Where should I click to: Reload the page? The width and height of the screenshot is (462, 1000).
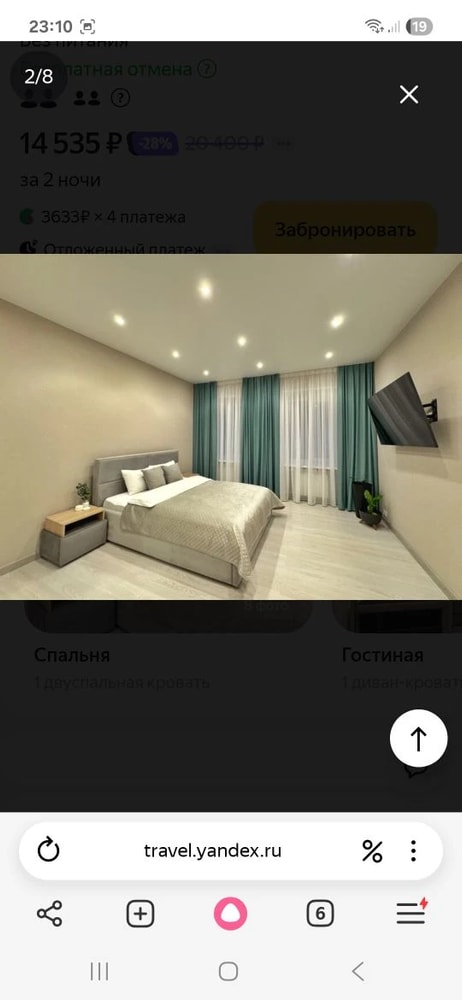[x=48, y=850]
